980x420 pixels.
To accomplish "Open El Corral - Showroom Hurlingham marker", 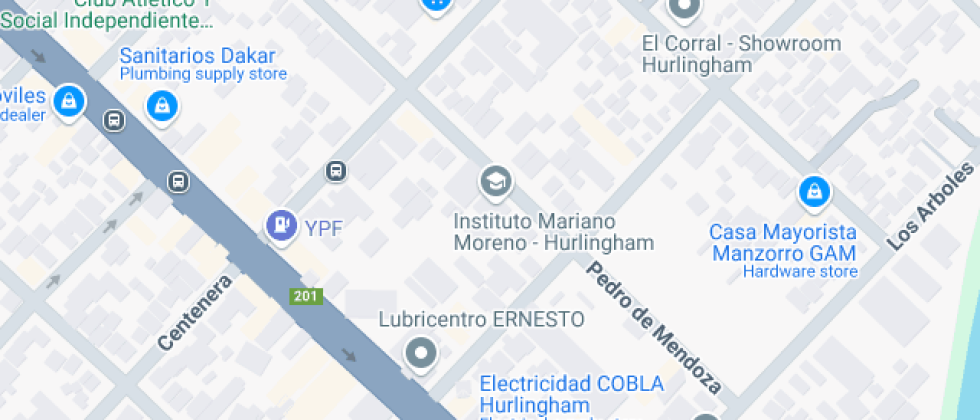I will tap(685, 8).
